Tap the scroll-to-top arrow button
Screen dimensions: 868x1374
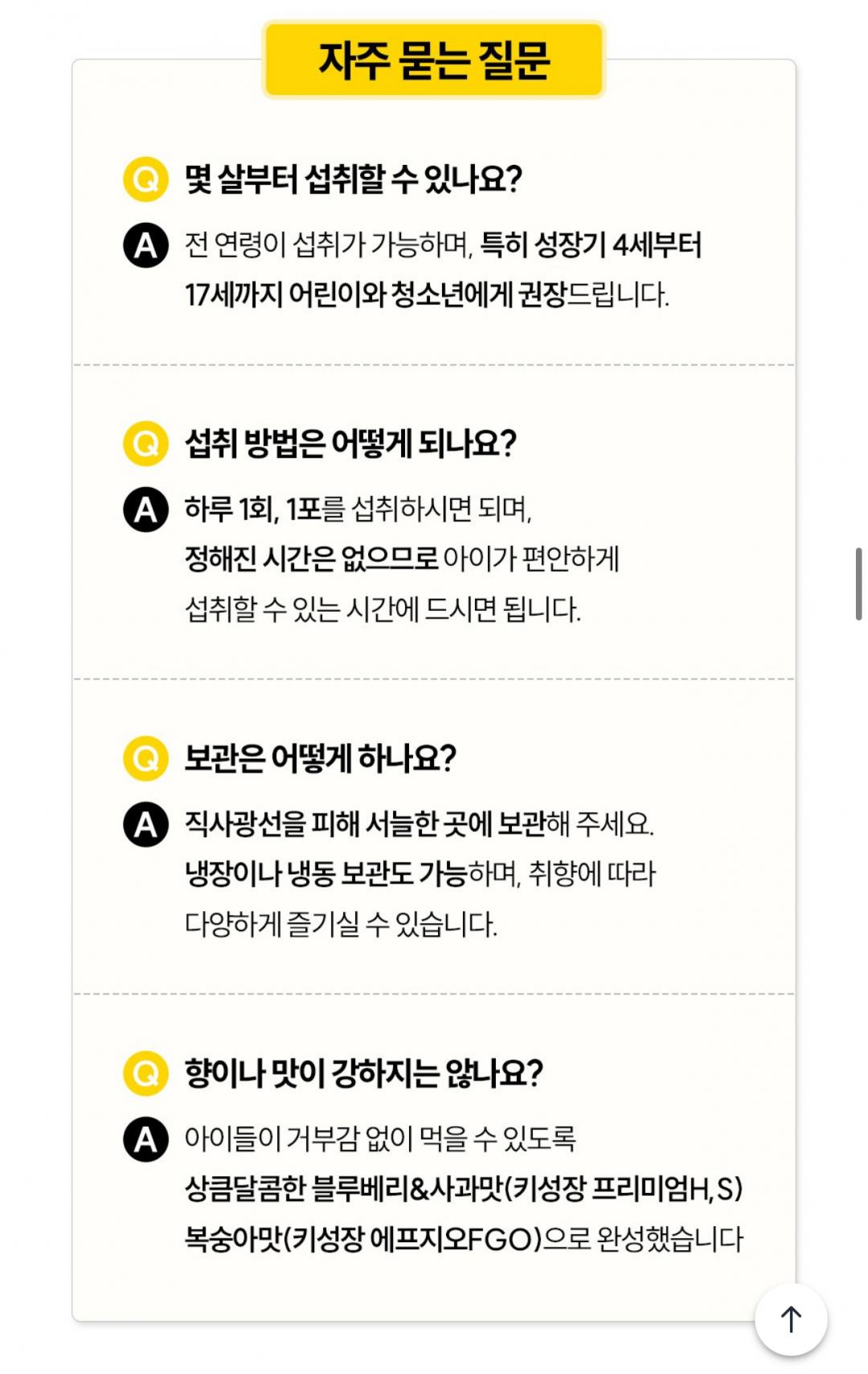click(x=791, y=1319)
